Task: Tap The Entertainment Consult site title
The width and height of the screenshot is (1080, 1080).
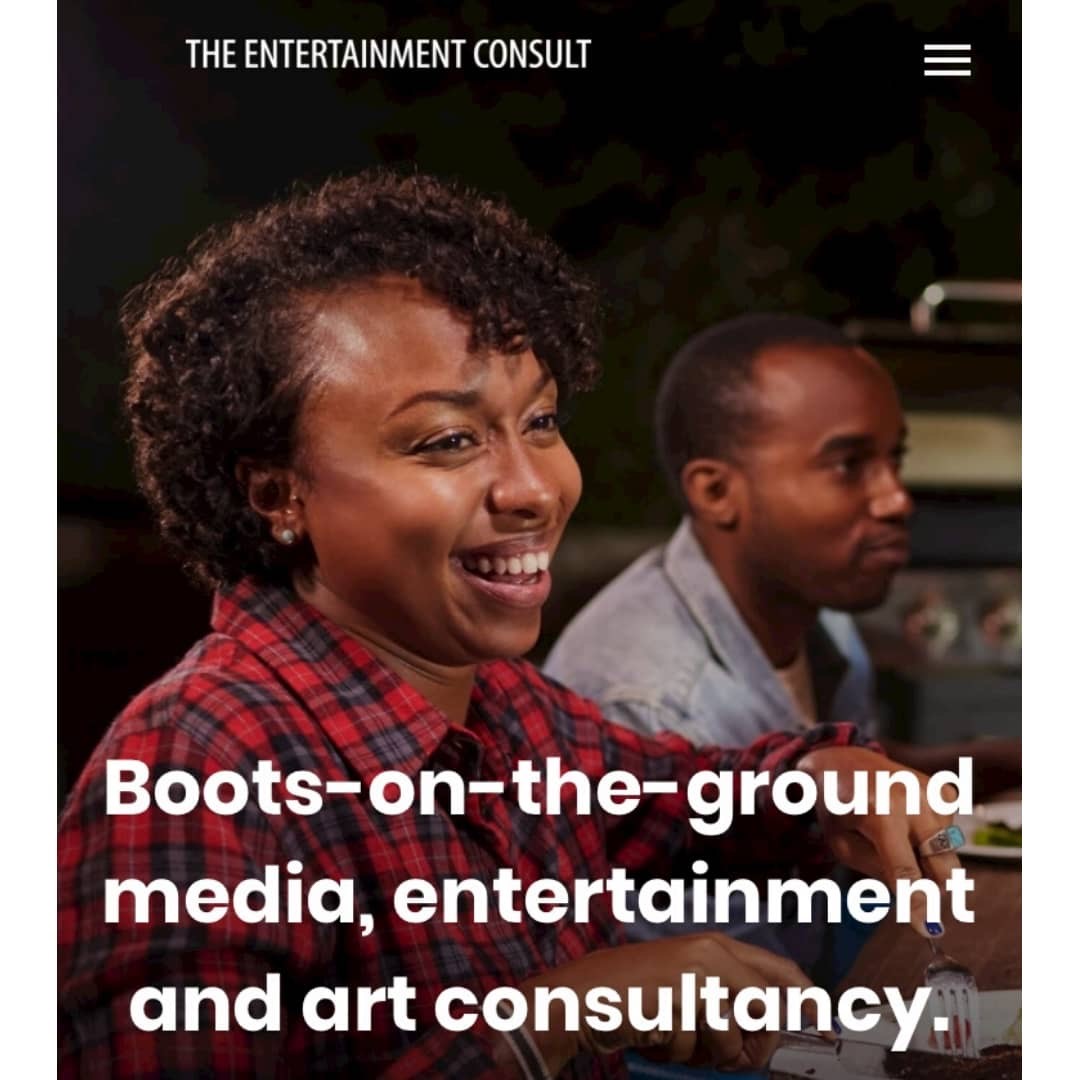Action: click(388, 55)
